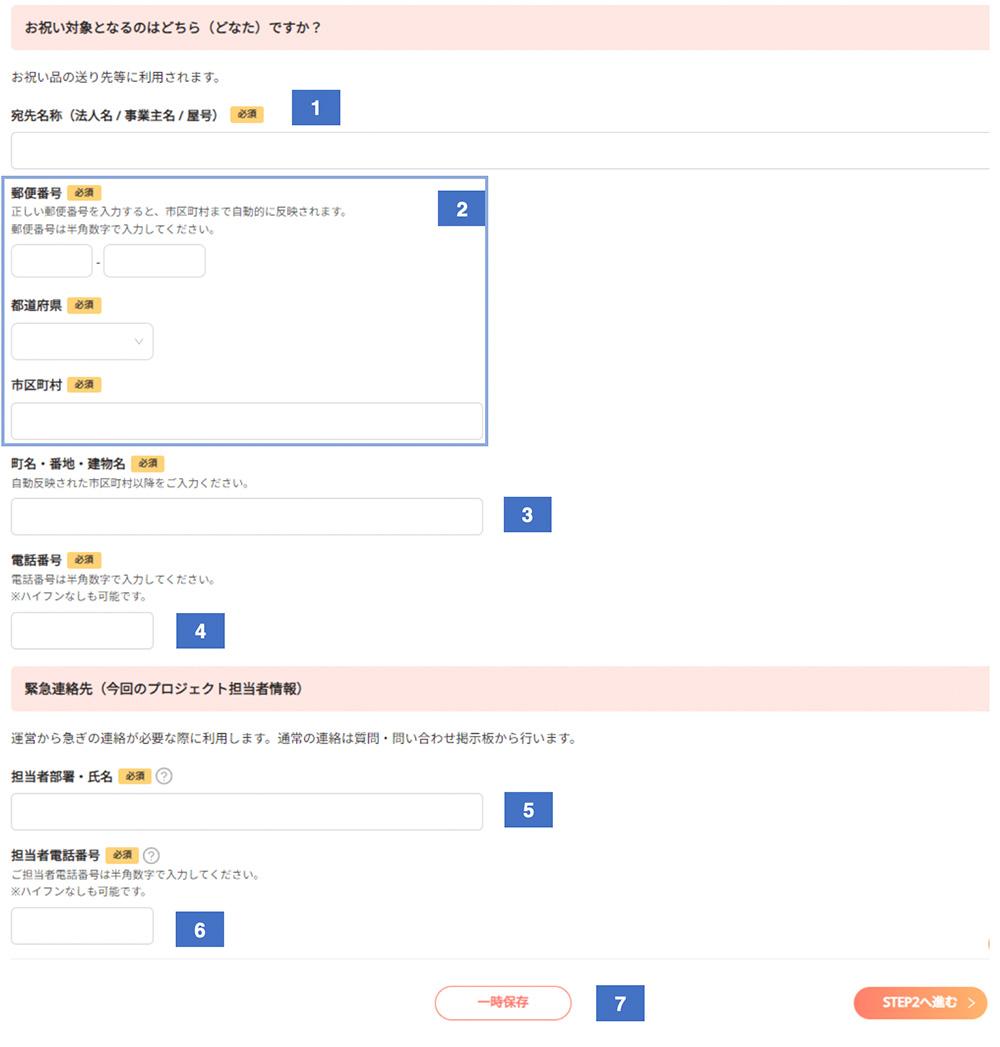Tap the 市区町村 city field
Viewport: 1000px width, 1047px height.
coord(247,421)
